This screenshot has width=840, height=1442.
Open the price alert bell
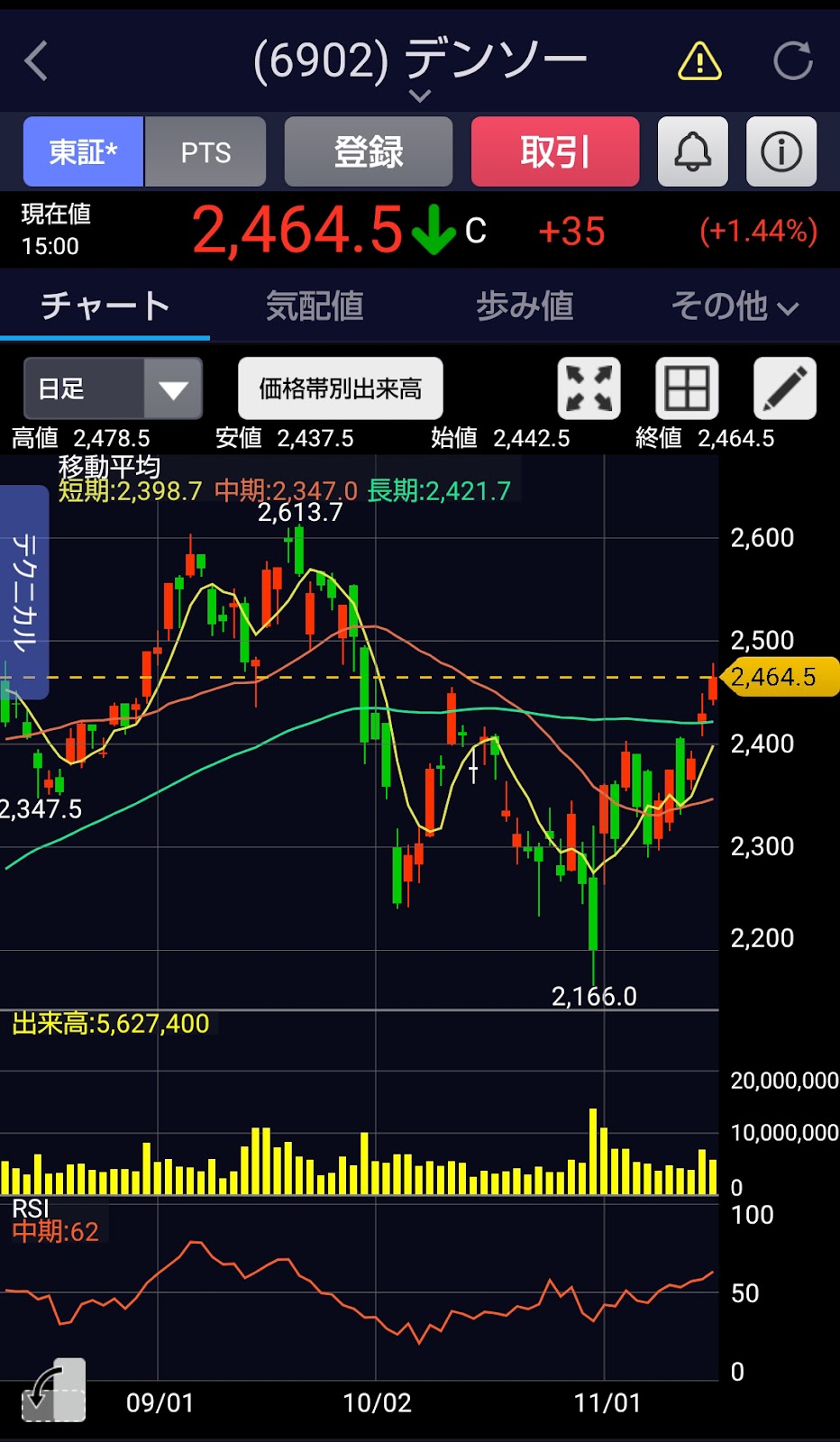692,151
